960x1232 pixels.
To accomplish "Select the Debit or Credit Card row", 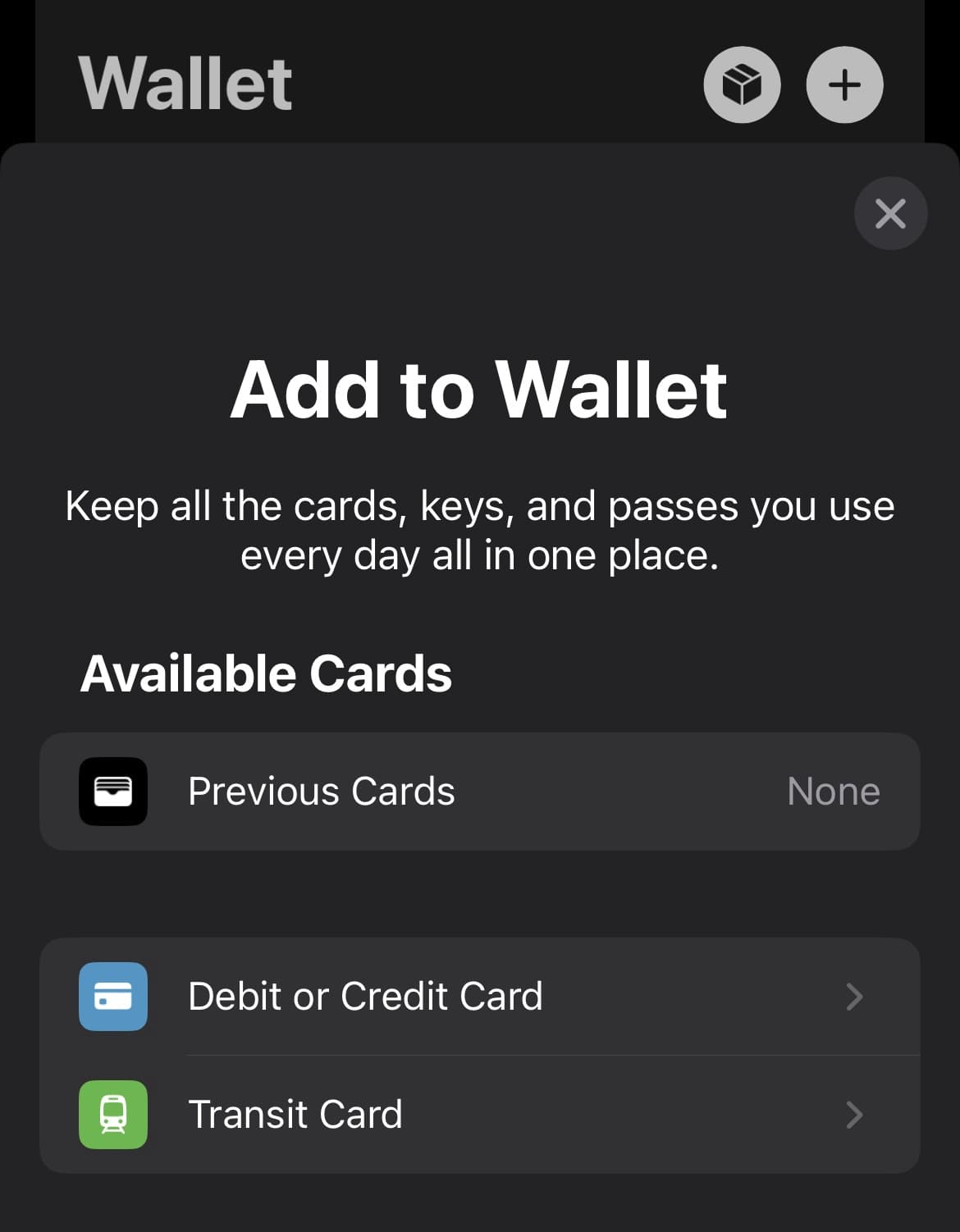I will pos(480,997).
